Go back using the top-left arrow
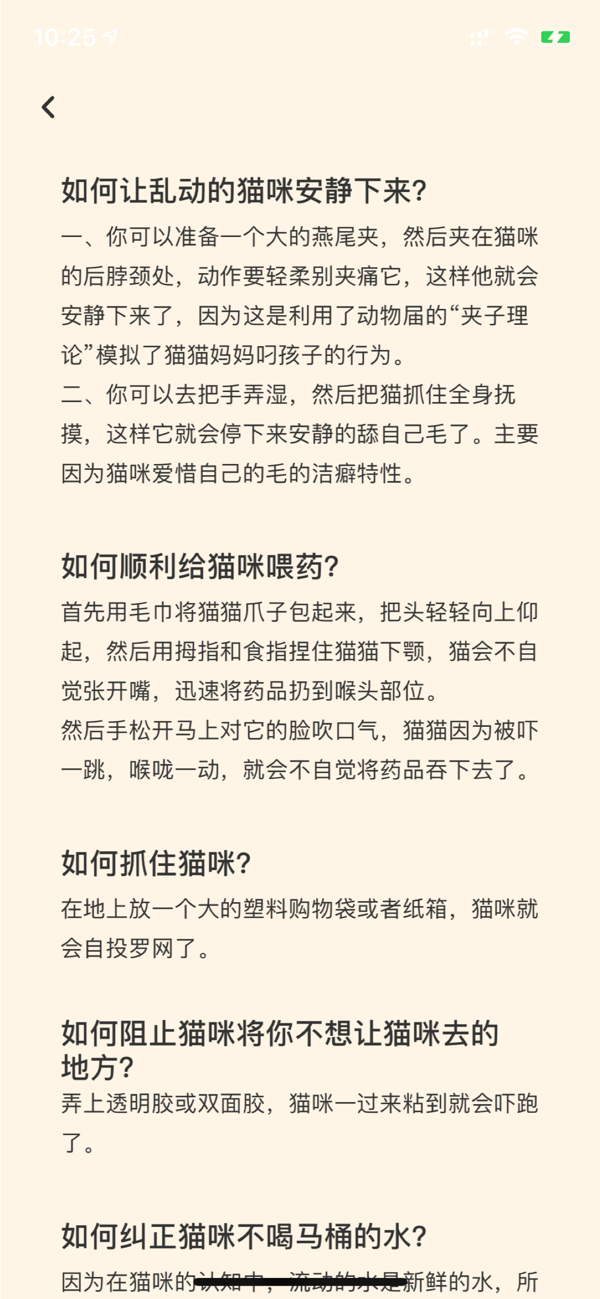The image size is (600, 1299). [x=49, y=108]
